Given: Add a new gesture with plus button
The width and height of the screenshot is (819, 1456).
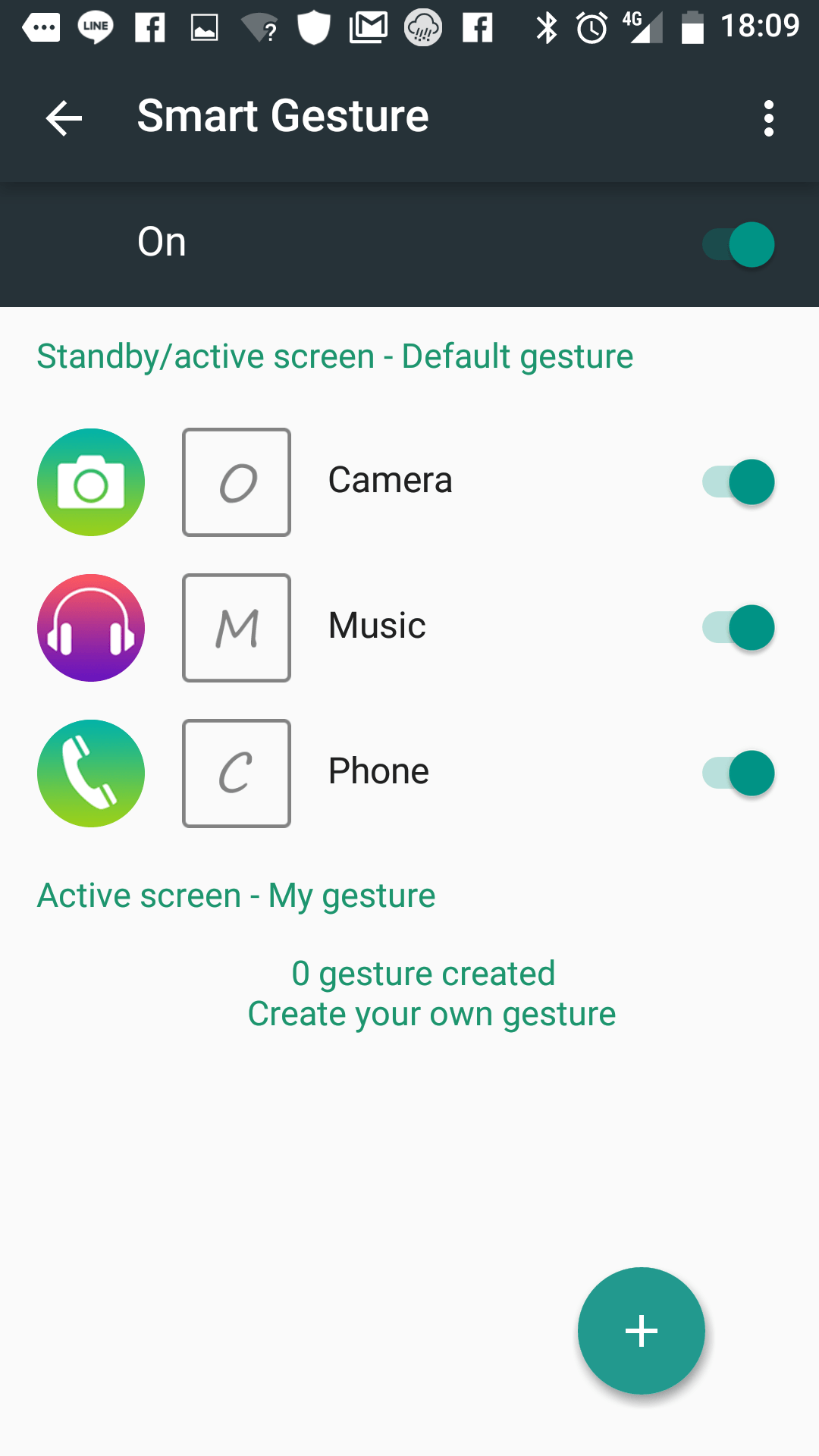Looking at the screenshot, I should pos(642,1331).
